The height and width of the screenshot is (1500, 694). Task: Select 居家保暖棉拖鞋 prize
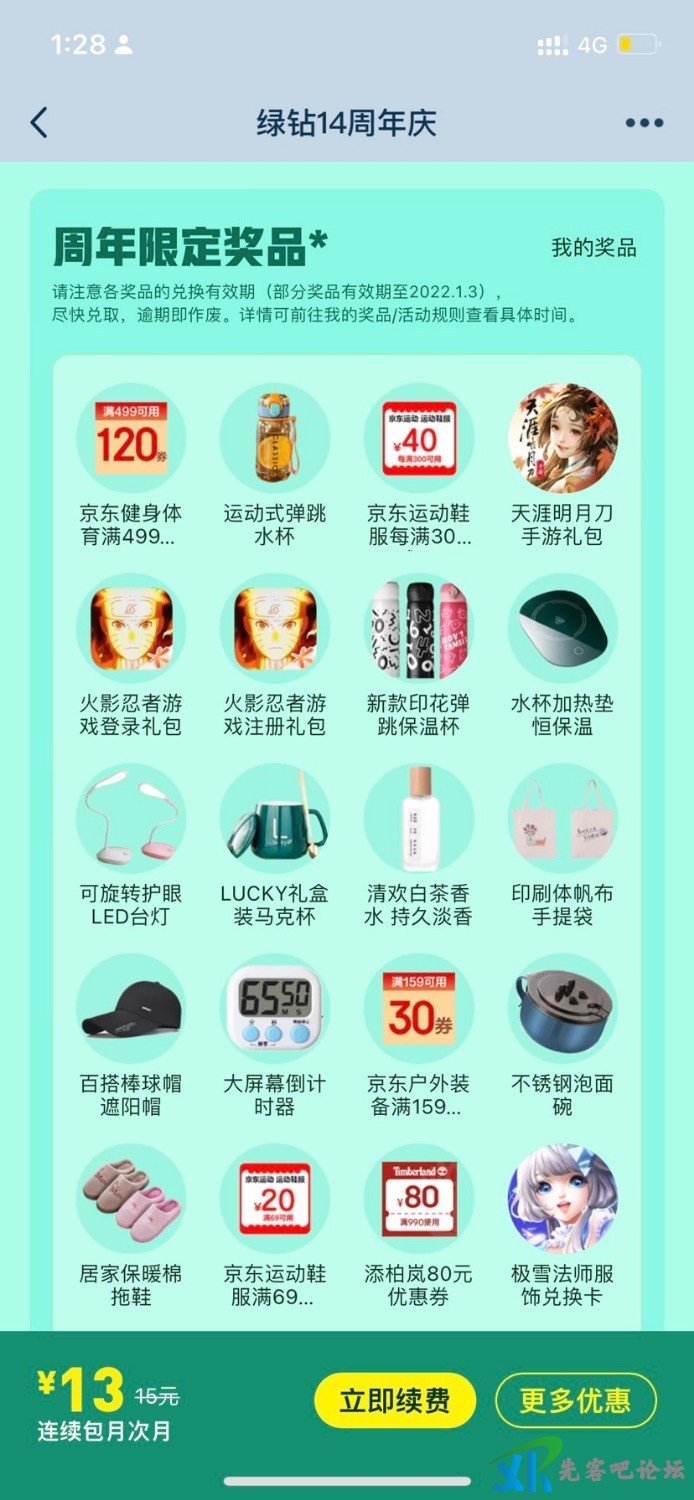point(131,1200)
